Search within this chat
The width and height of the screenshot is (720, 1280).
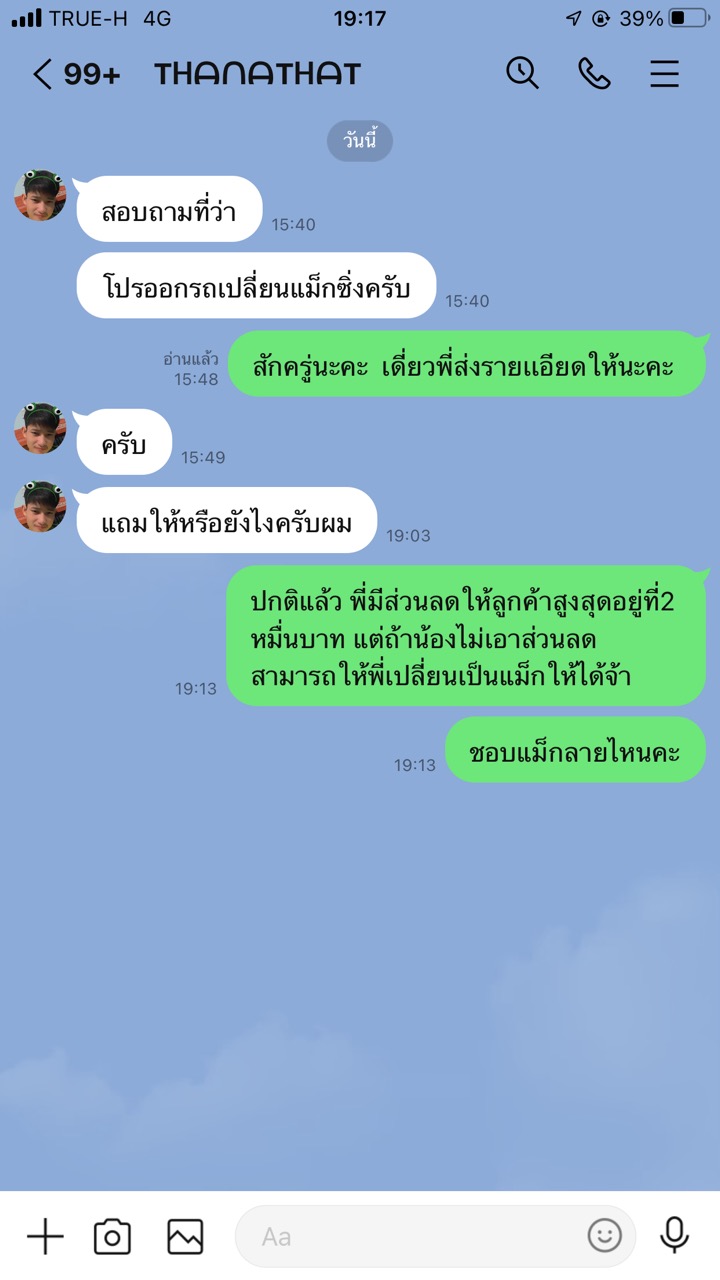[522, 73]
